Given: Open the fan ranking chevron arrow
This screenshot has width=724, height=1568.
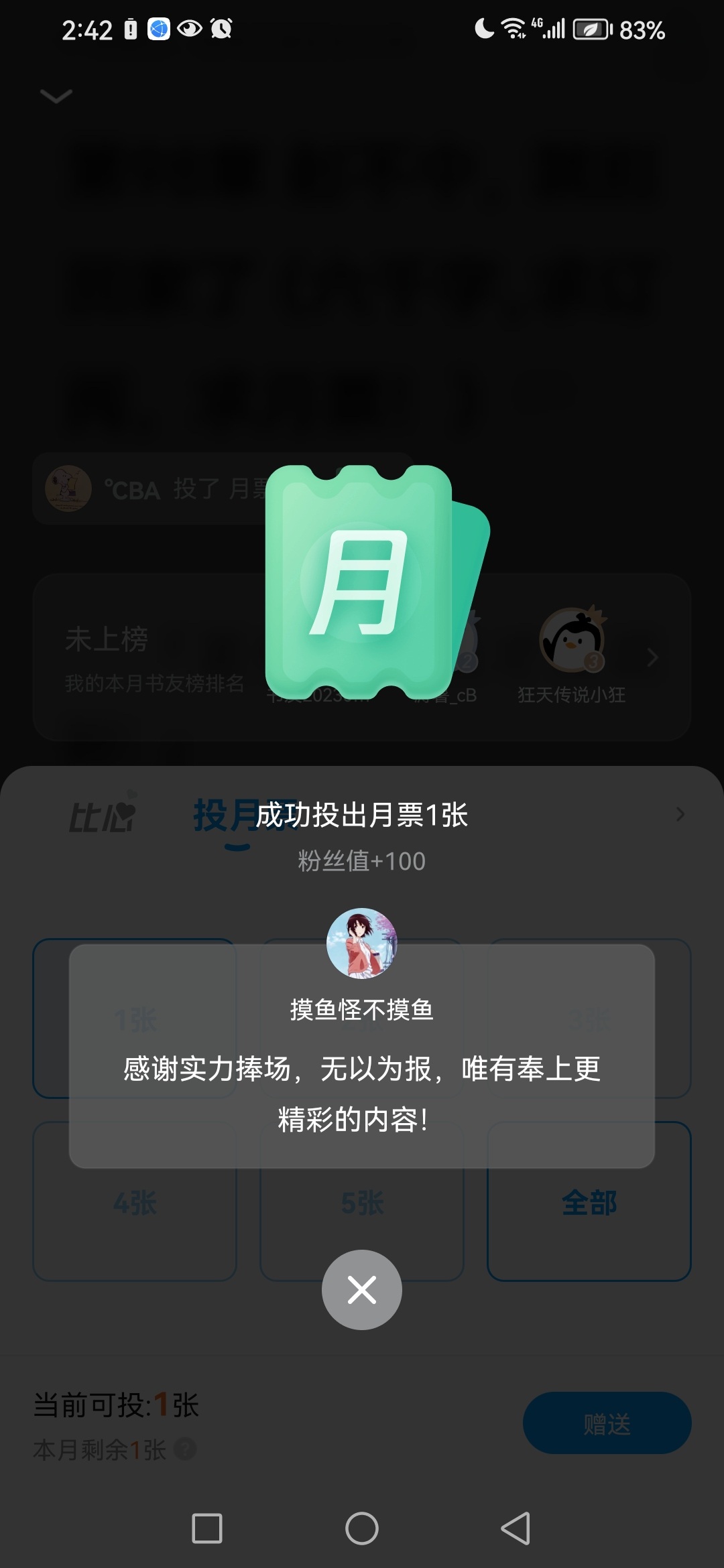Looking at the screenshot, I should click(652, 657).
